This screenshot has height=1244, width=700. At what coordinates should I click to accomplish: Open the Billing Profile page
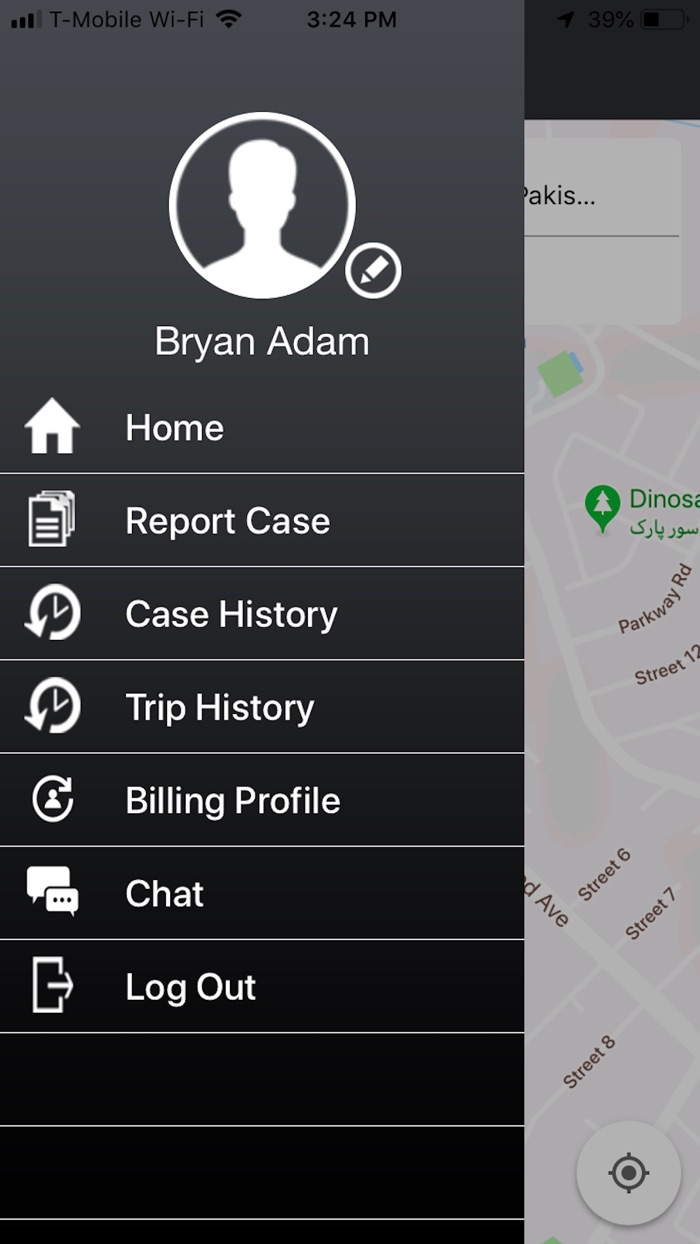(262, 800)
